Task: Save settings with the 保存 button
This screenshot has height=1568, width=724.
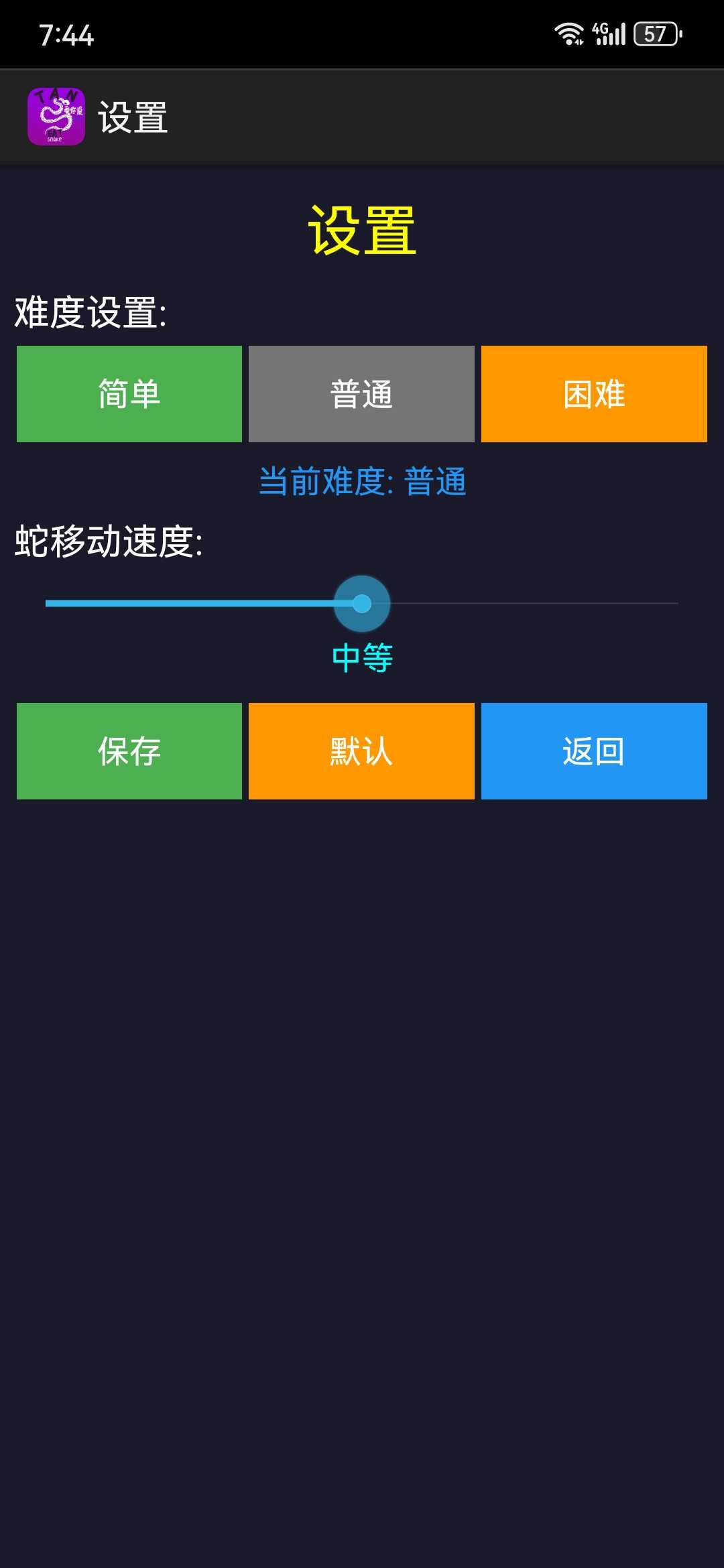Action: 129,751
